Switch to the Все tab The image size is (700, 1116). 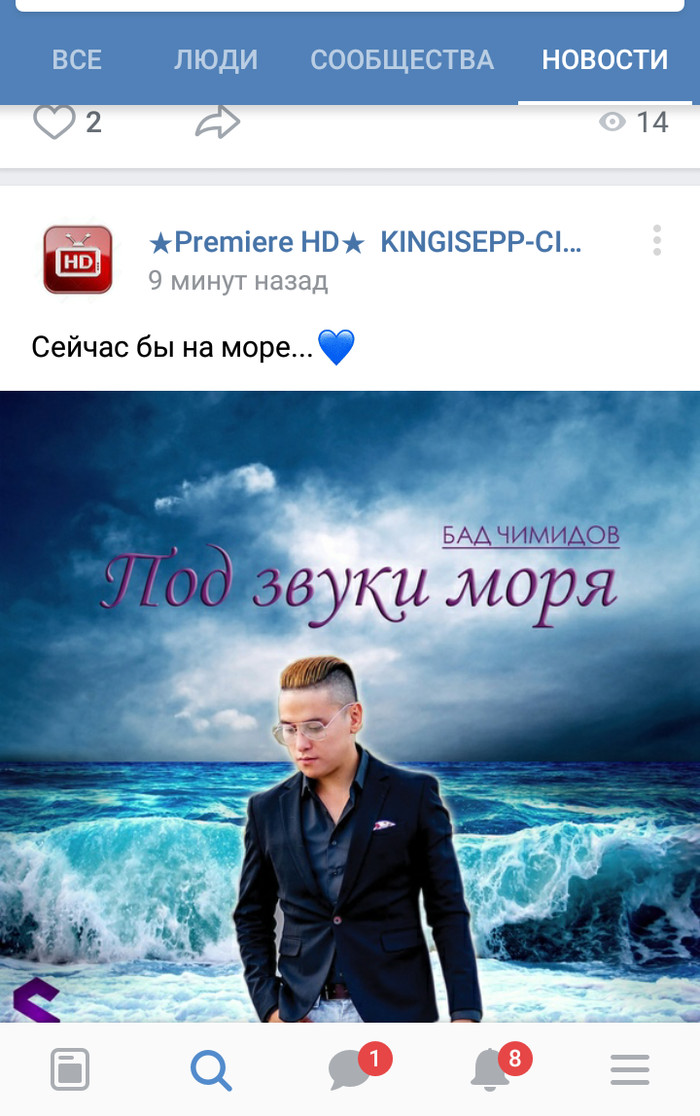(x=77, y=60)
